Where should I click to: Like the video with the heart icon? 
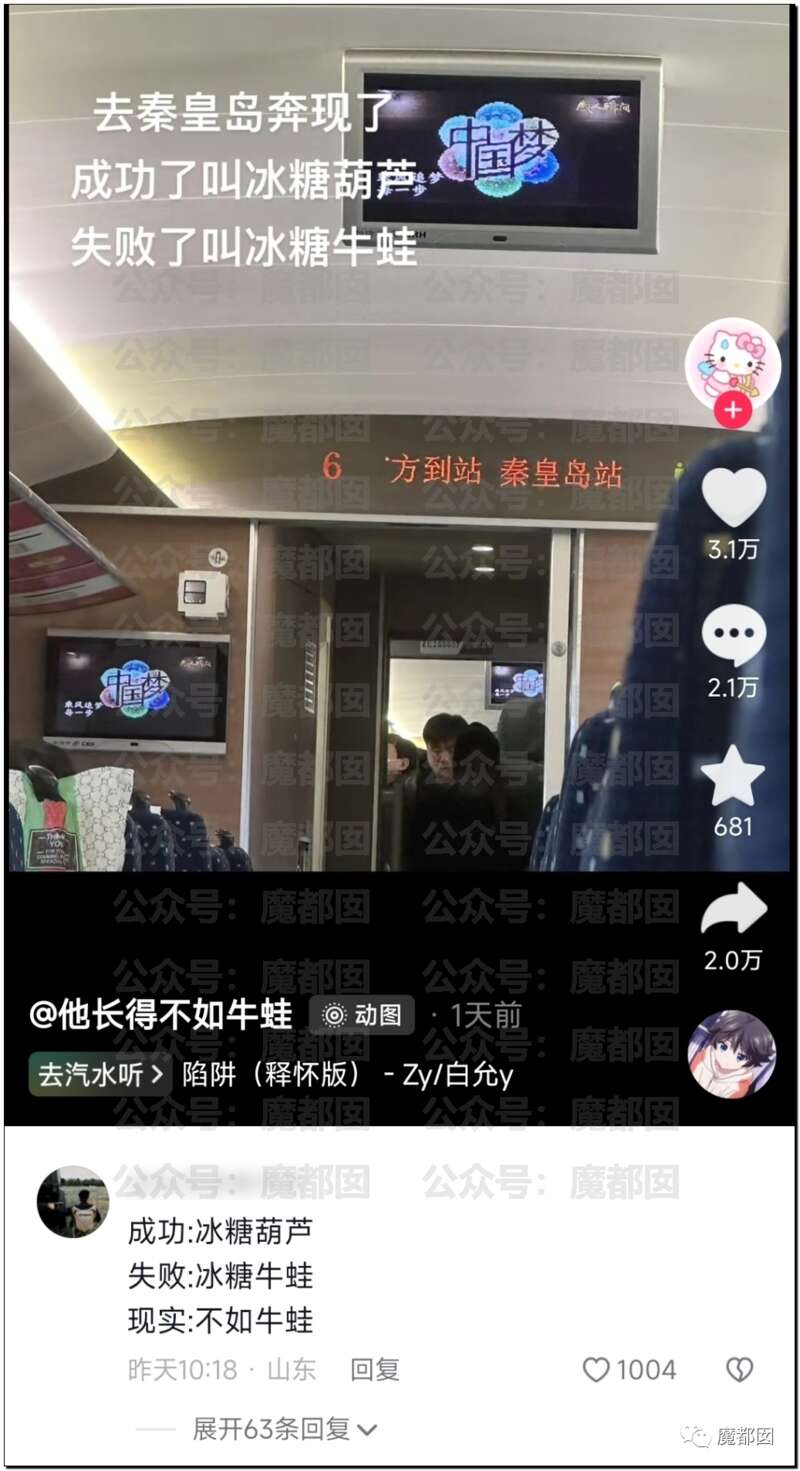(x=733, y=497)
